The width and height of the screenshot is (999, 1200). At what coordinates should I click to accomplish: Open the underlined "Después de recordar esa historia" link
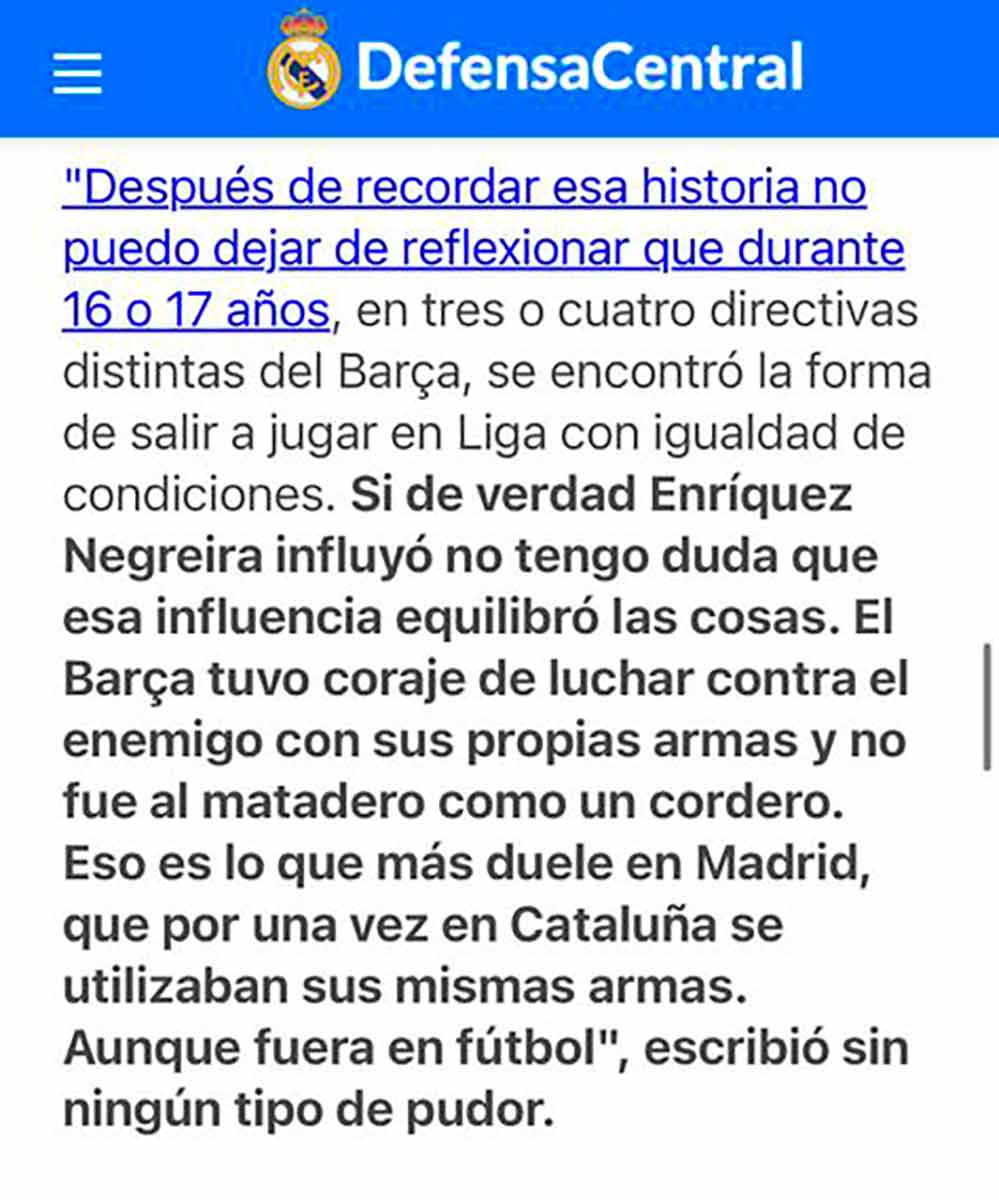coord(465,189)
